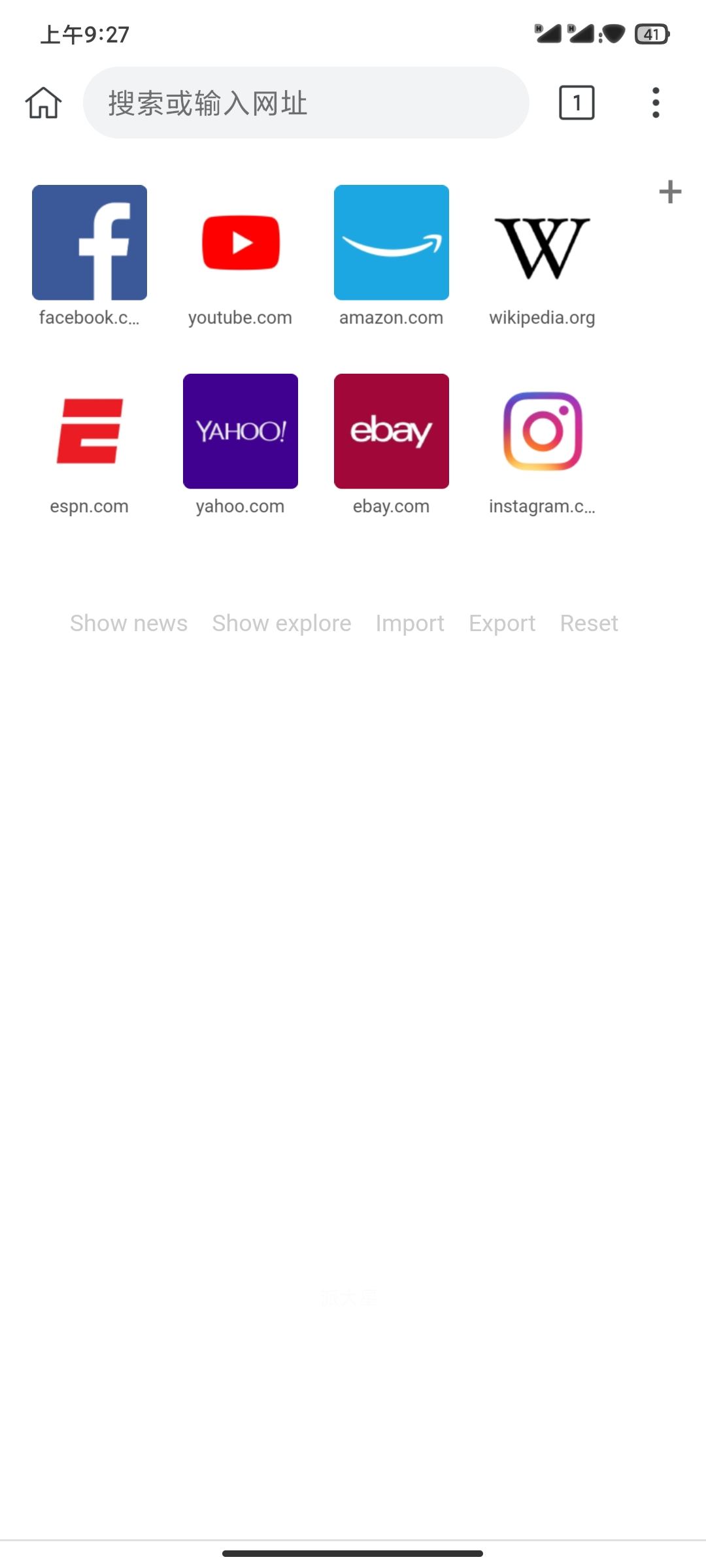Choose Import for shortcuts
Image resolution: width=706 pixels, height=1568 pixels.
(x=410, y=623)
